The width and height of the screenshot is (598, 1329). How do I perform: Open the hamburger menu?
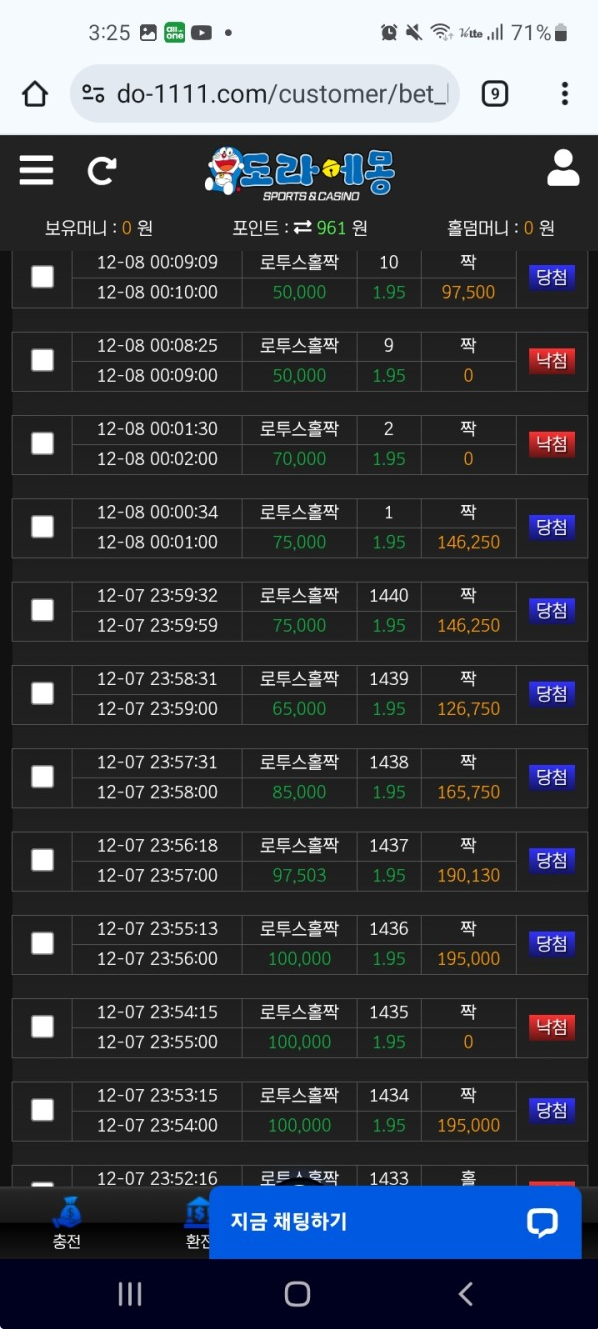pos(36,170)
